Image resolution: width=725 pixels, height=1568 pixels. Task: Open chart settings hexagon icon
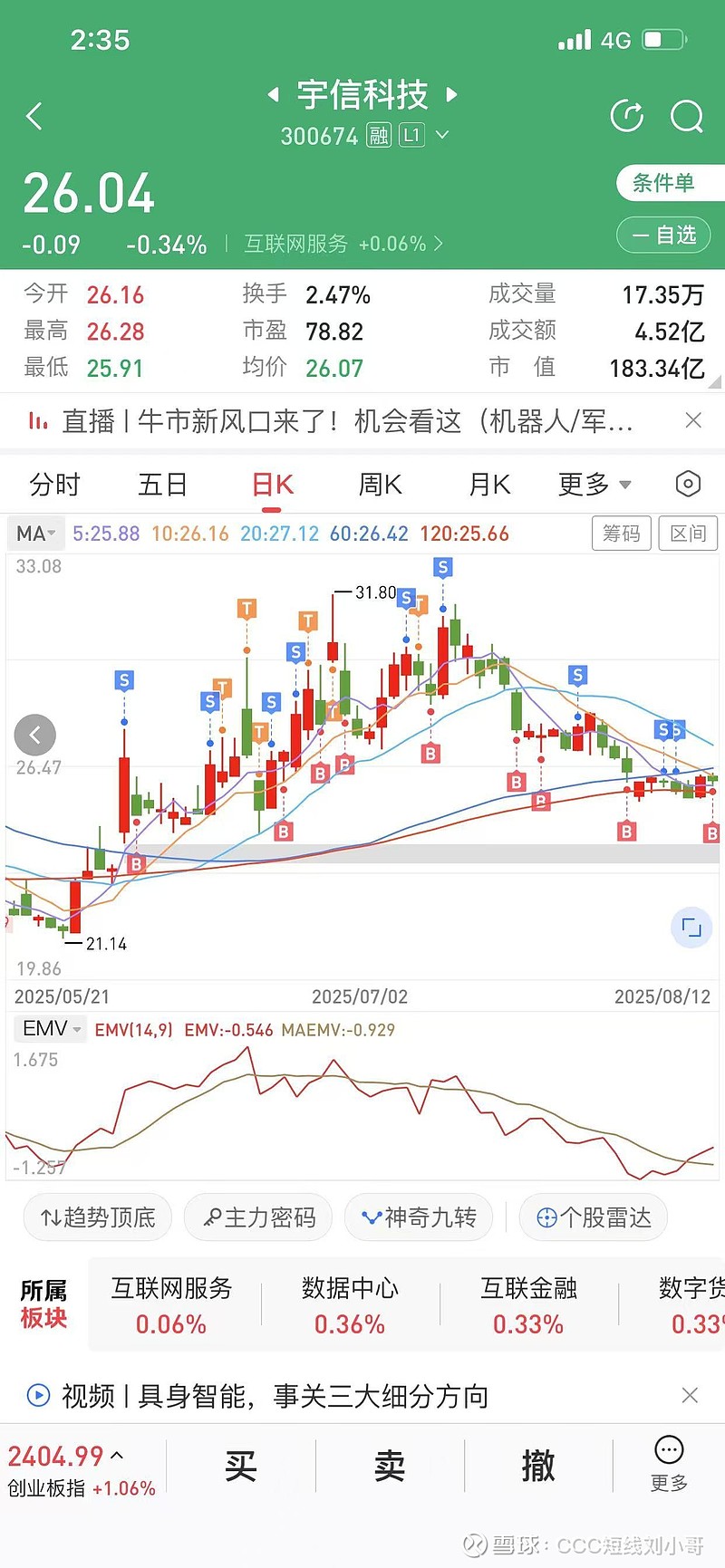pyautogui.click(x=688, y=485)
